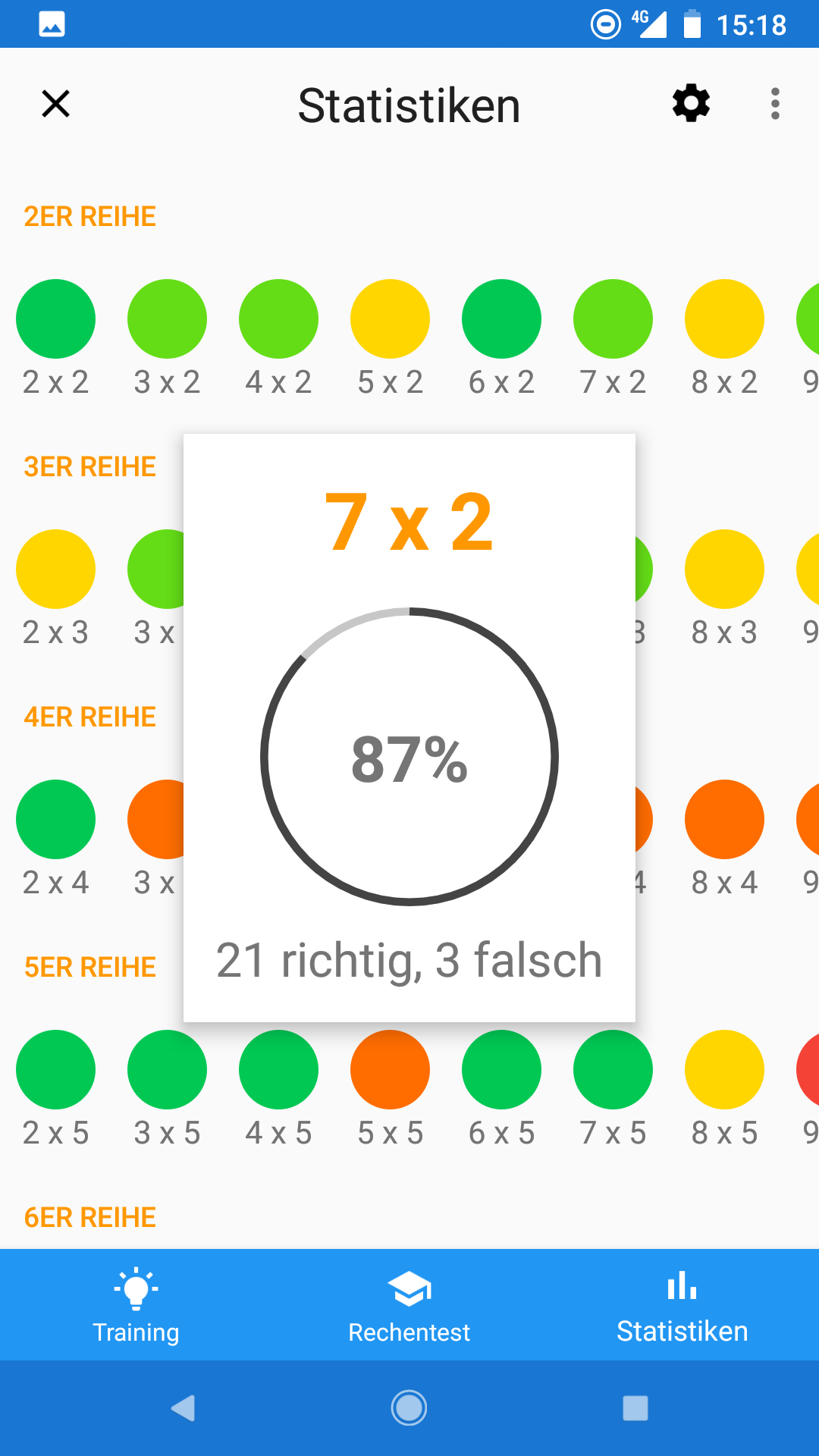Viewport: 819px width, 1456px height.
Task: Tap the Android home button
Action: pos(409,1407)
